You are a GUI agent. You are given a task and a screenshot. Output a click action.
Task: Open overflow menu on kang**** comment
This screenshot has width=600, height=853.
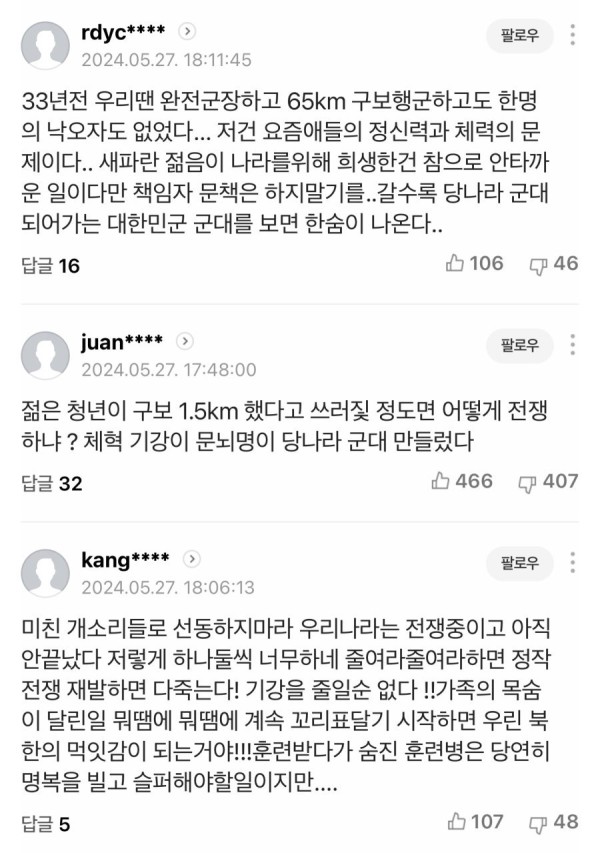573,563
